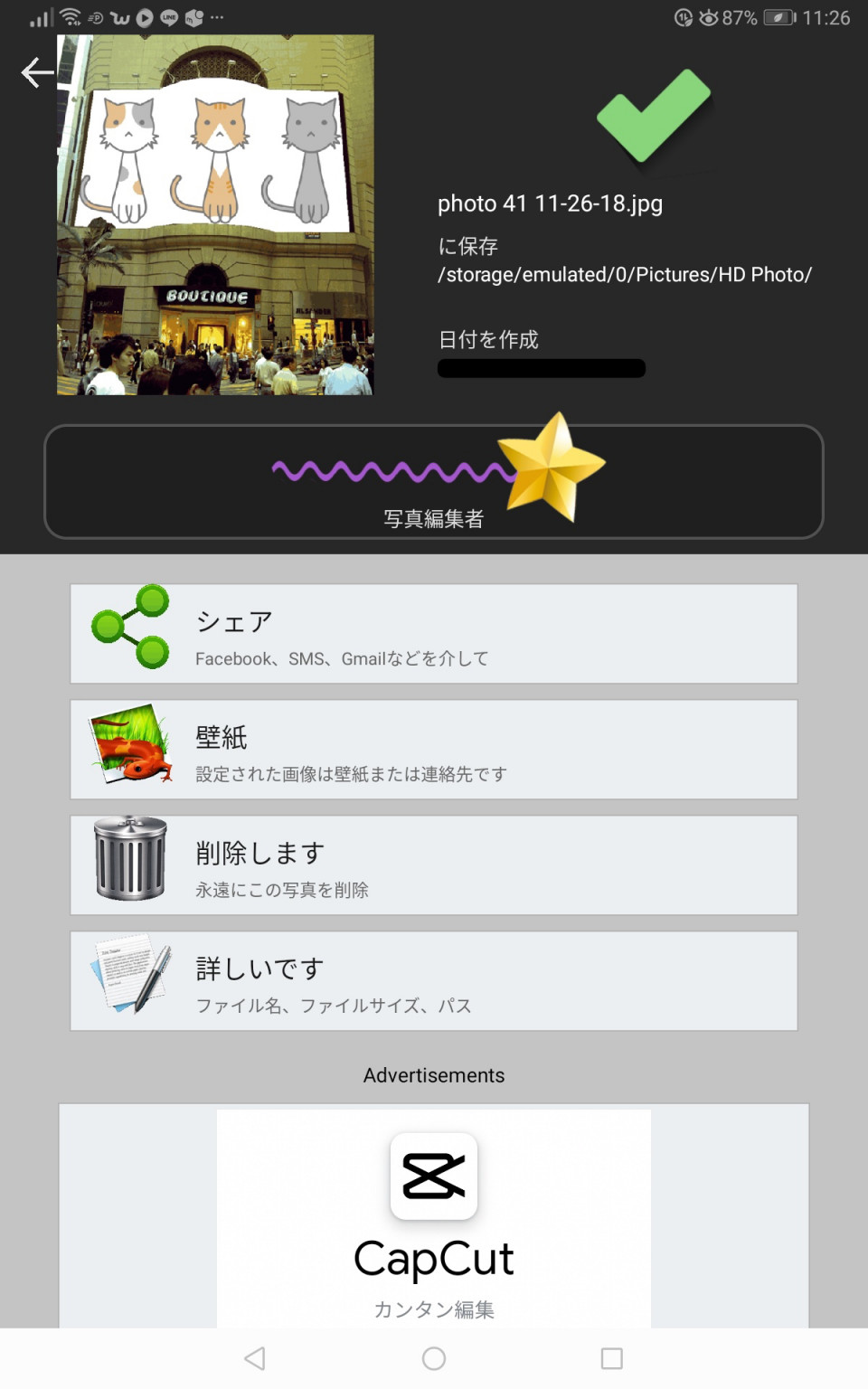The width and height of the screenshot is (868, 1389).
Task: Open system recent apps
Action: 612,1358
